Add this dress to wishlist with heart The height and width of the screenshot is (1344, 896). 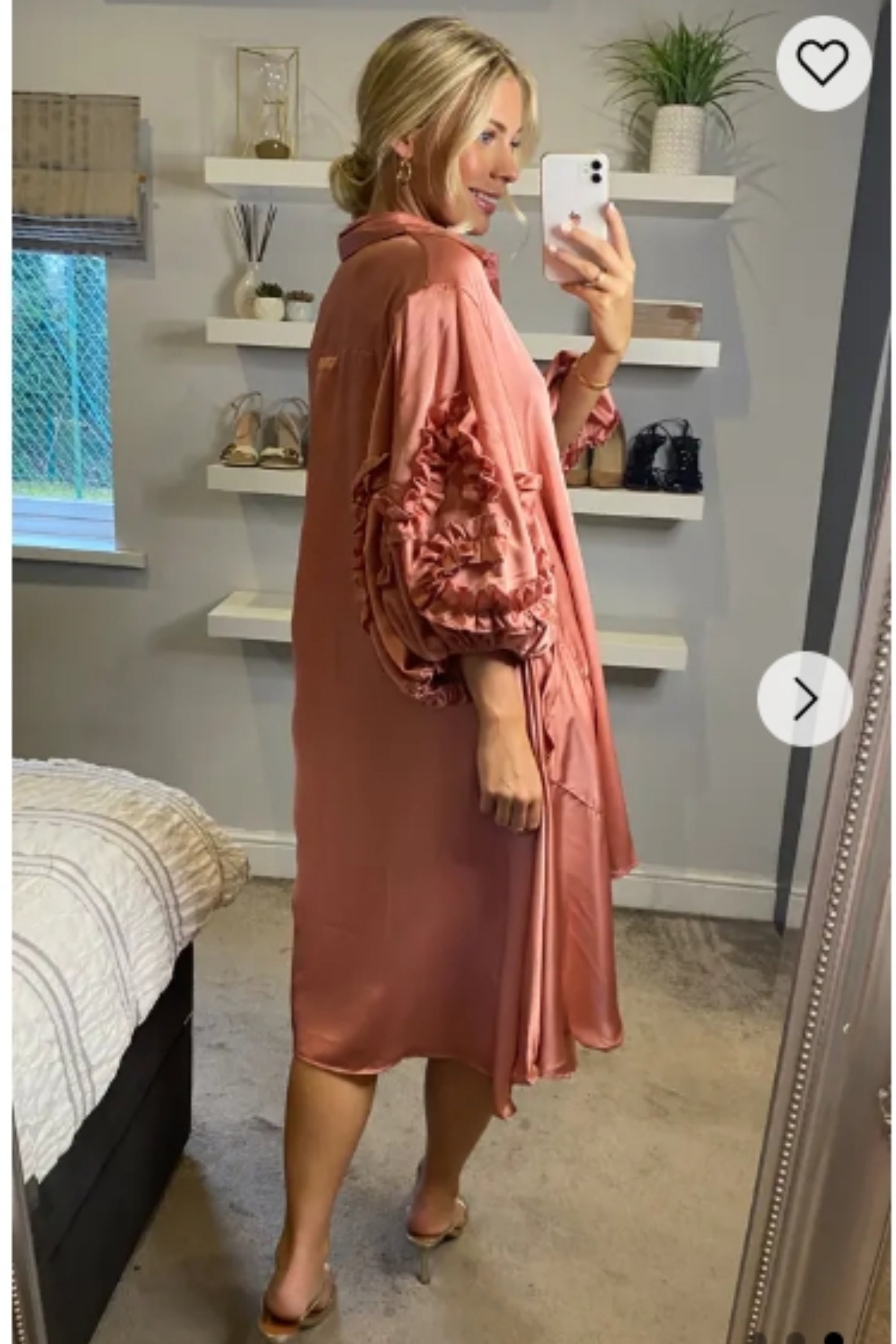pos(823,61)
